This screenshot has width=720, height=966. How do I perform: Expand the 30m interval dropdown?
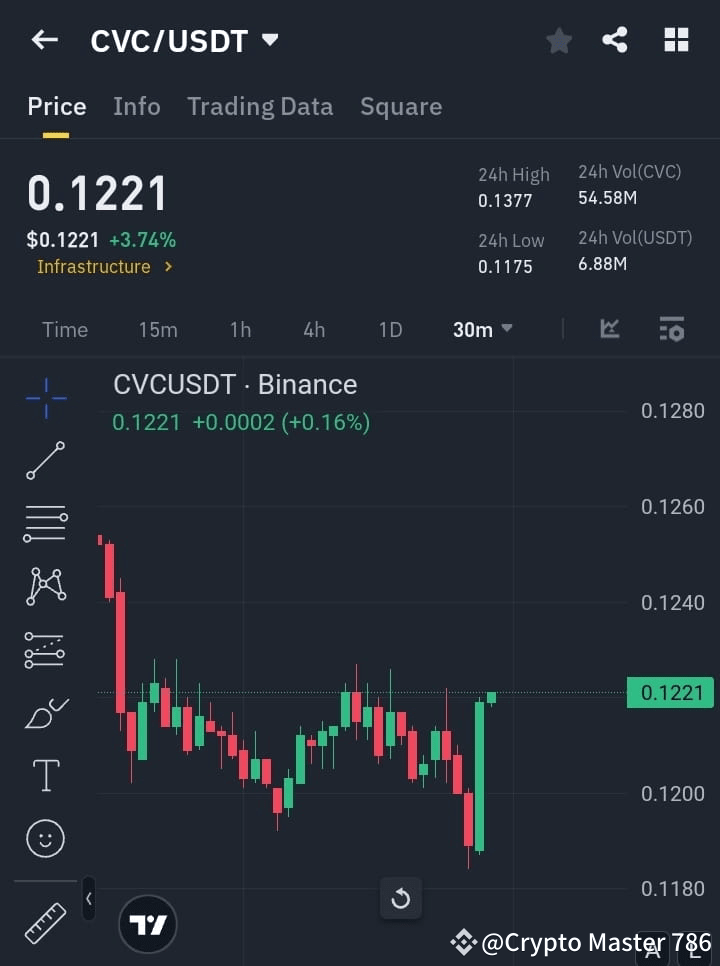click(482, 329)
